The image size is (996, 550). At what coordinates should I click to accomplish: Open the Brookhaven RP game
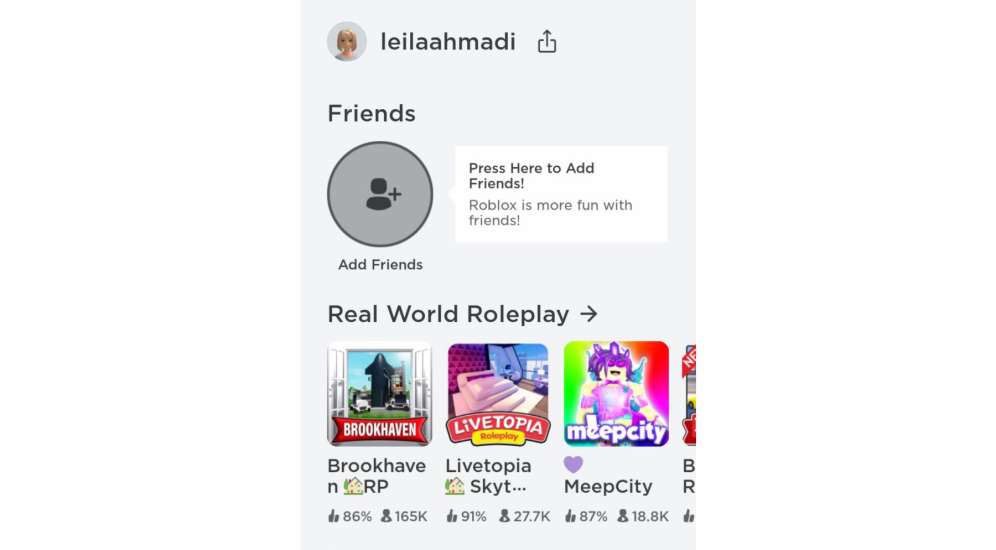[x=379, y=394]
